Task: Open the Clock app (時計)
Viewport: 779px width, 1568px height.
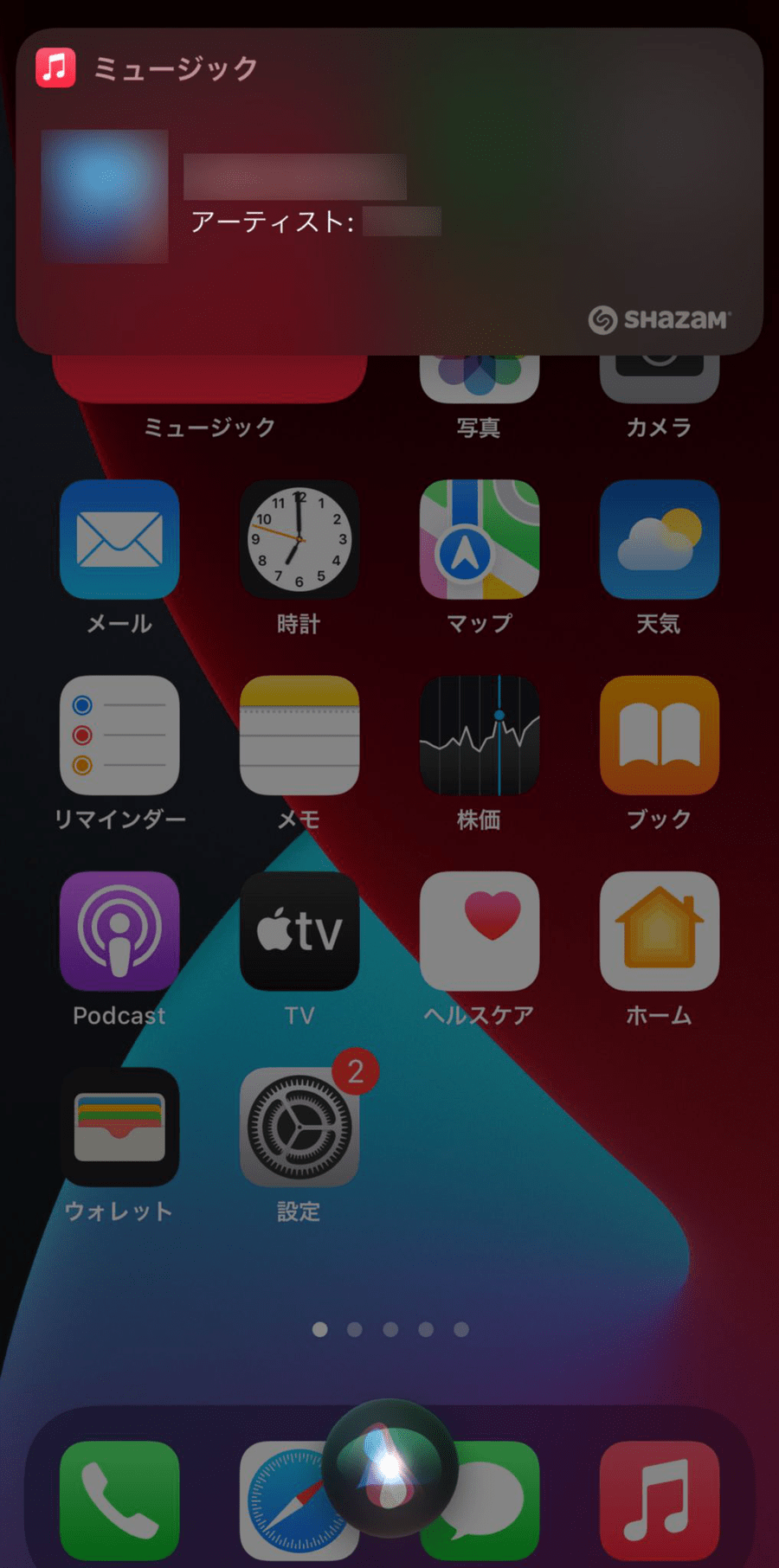Action: [299, 540]
